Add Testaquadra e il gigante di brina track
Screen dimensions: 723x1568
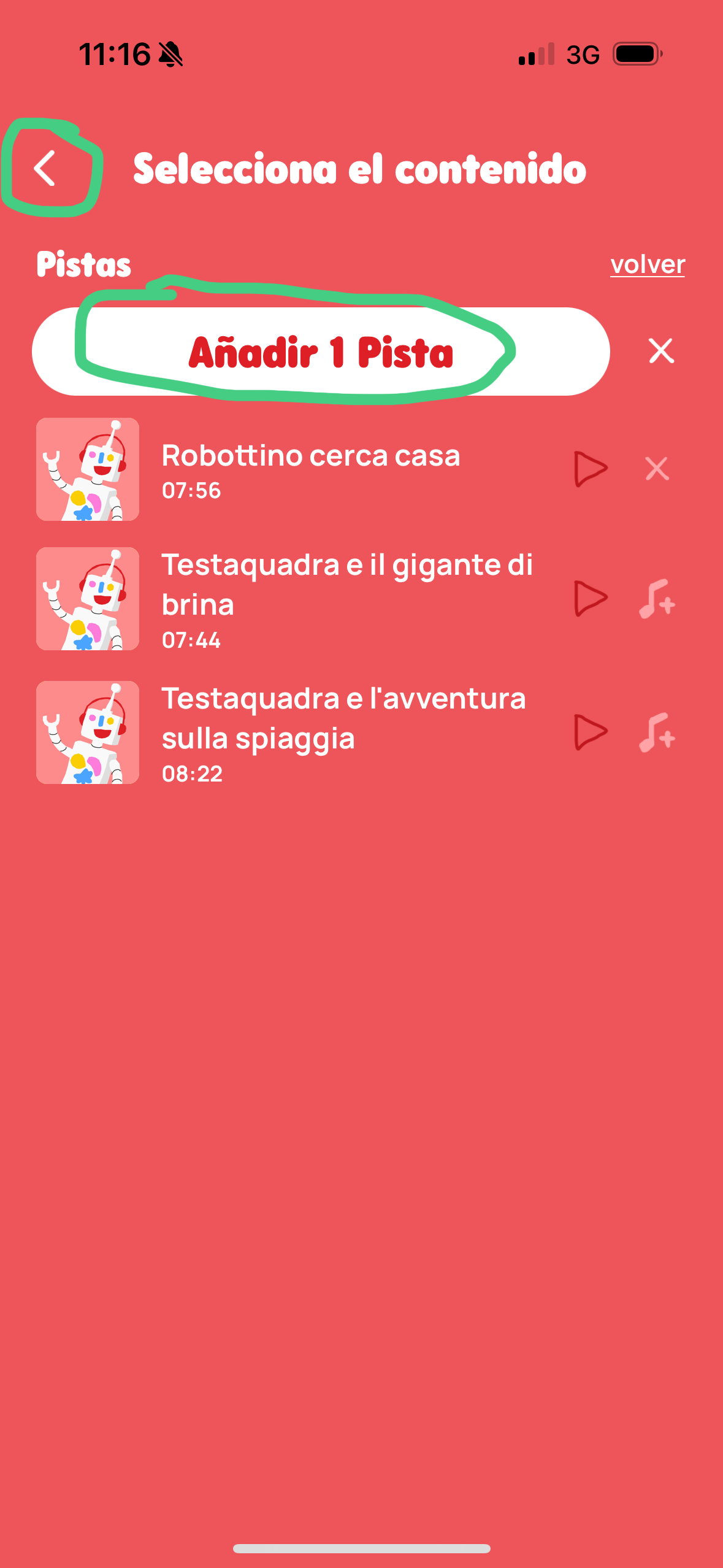coord(657,599)
